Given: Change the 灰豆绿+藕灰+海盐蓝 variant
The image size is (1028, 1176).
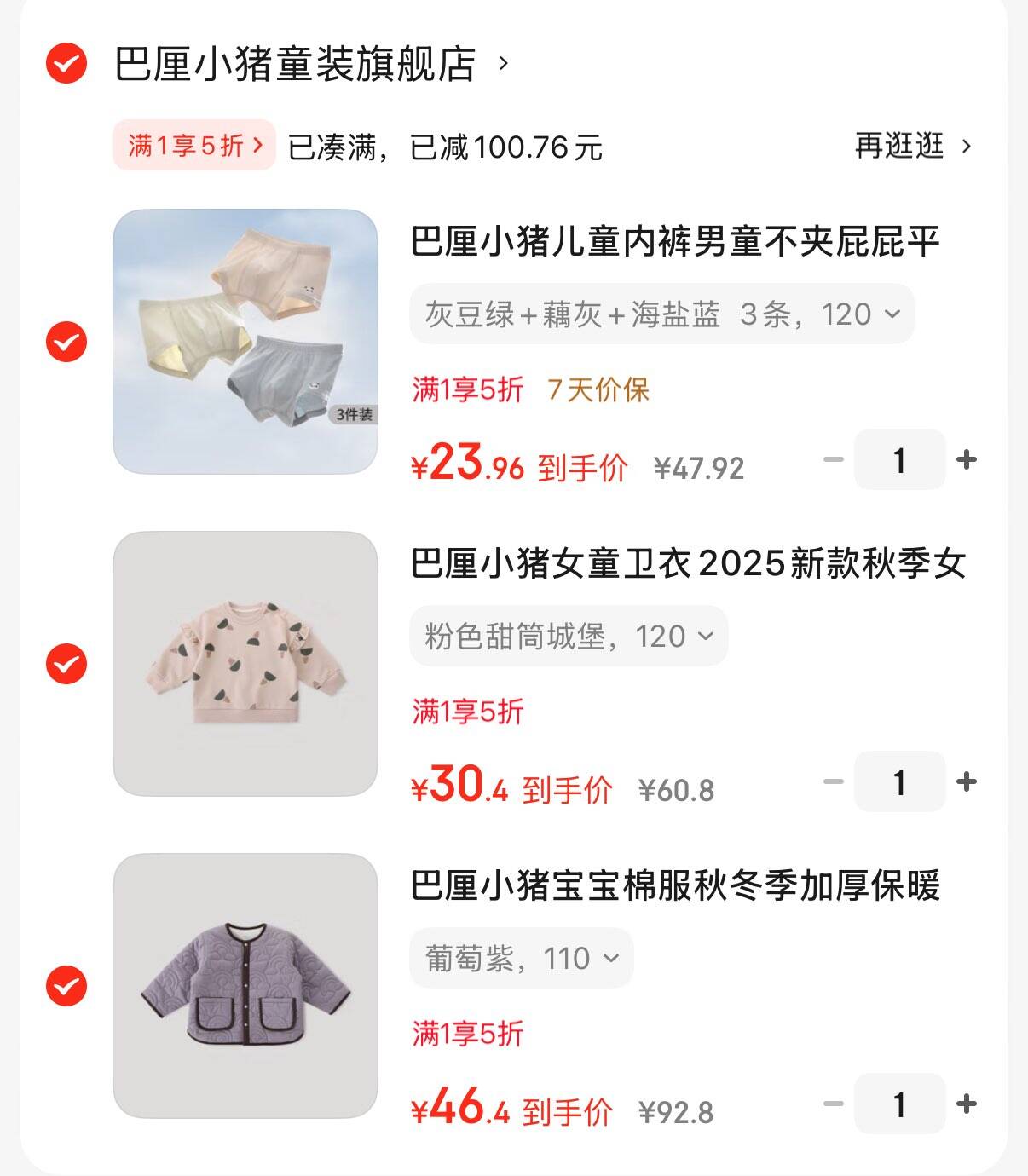Looking at the screenshot, I should tap(661, 314).
